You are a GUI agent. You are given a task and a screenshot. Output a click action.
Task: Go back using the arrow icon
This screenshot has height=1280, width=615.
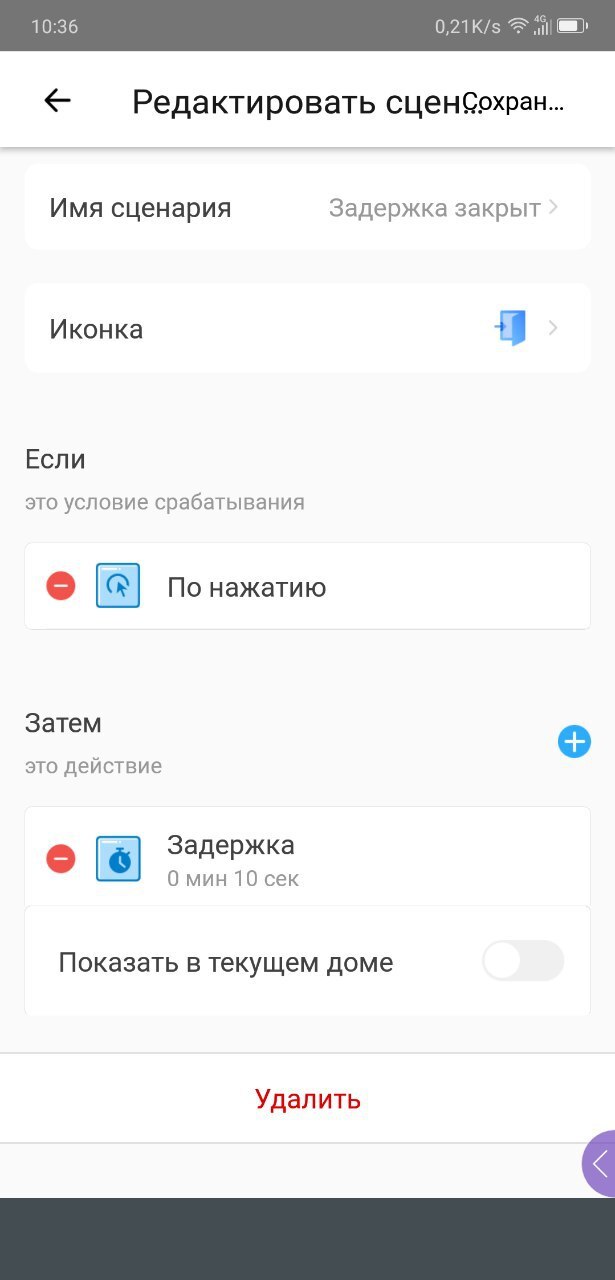[x=58, y=100]
